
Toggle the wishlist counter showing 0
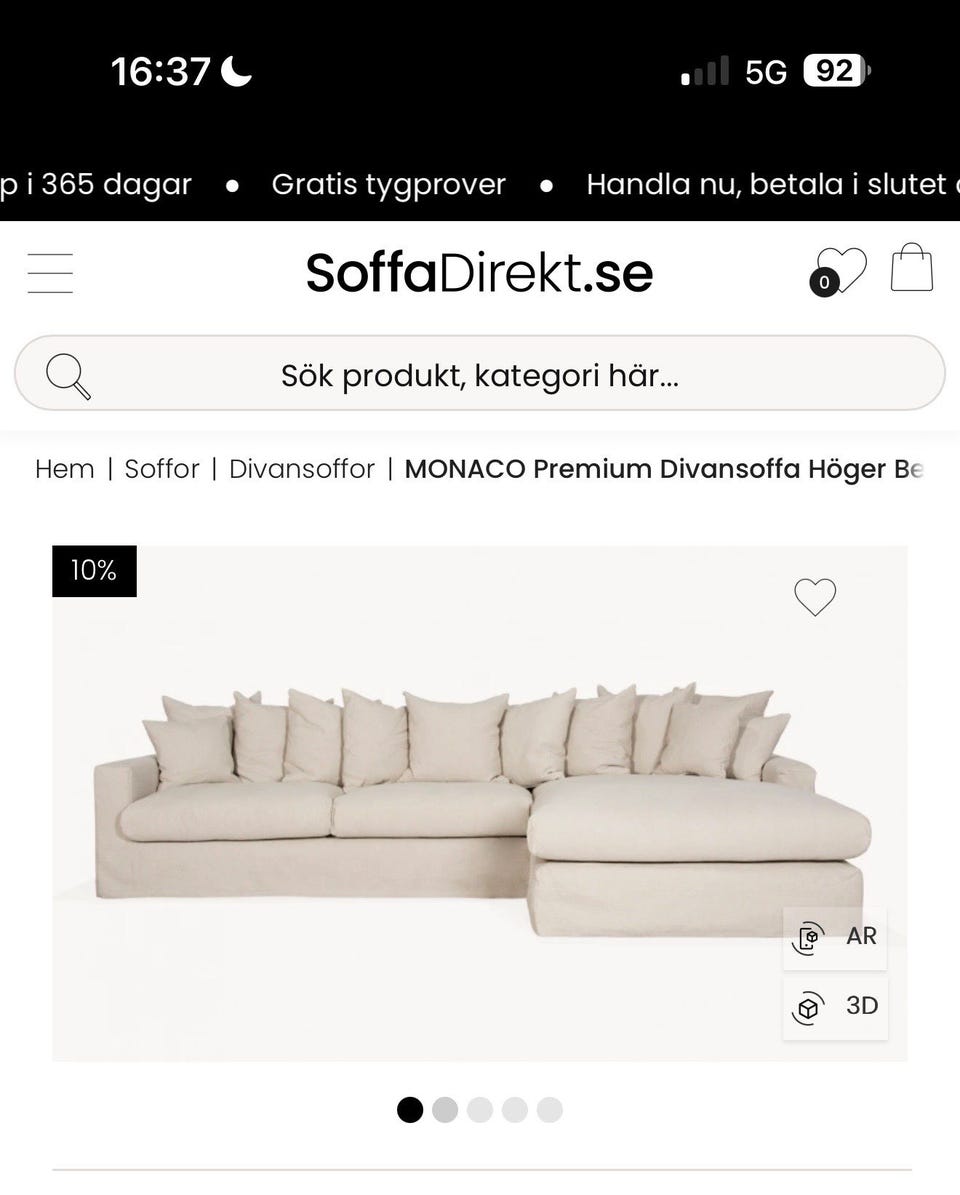[x=823, y=283]
